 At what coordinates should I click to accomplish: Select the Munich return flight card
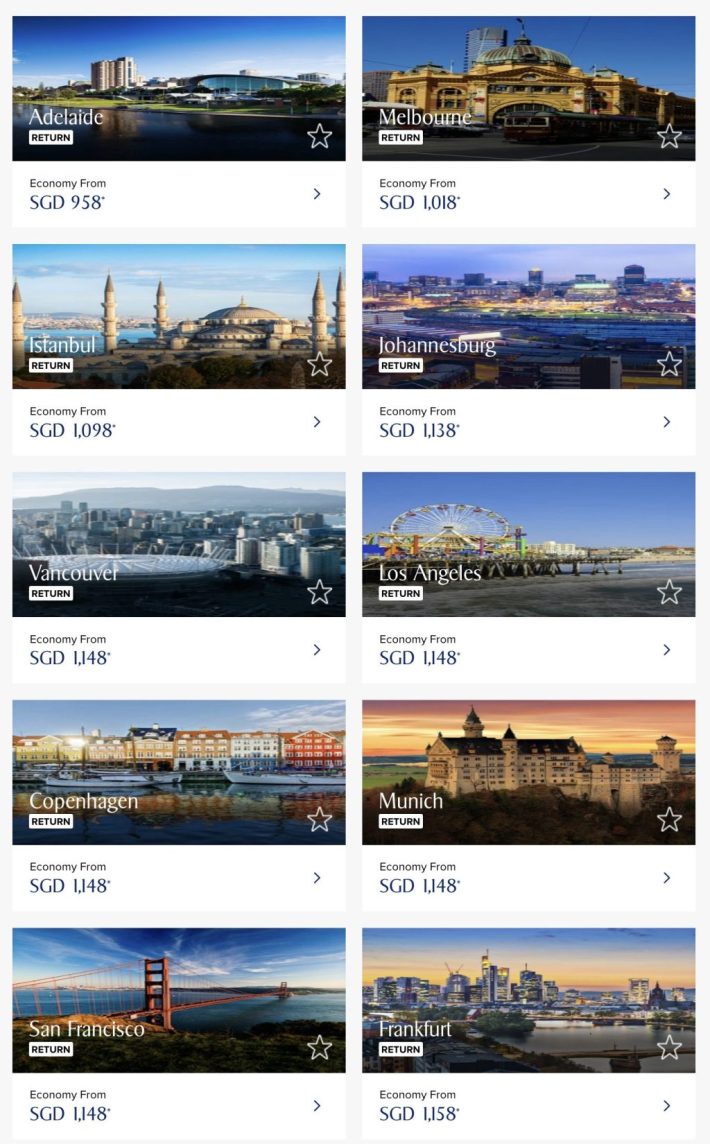pyautogui.click(x=528, y=772)
